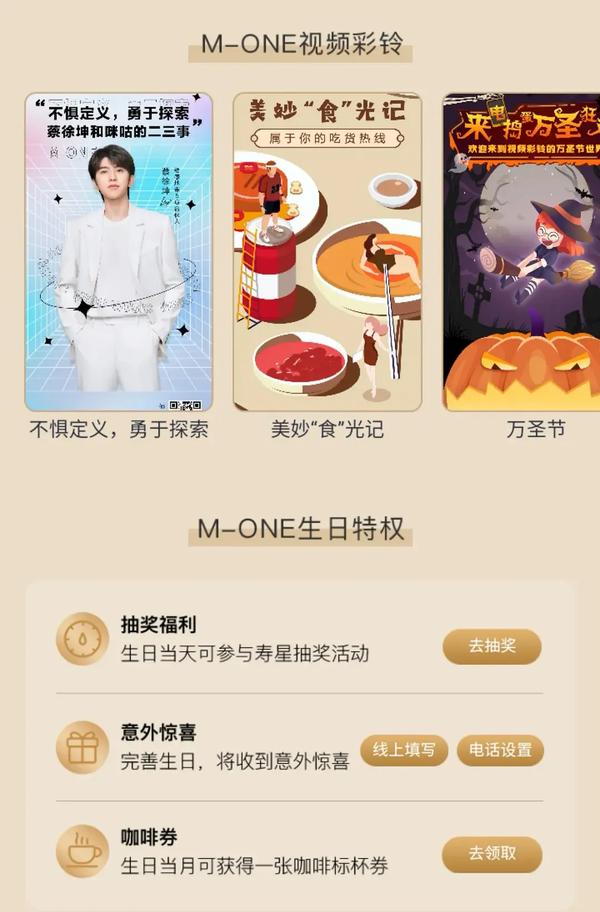Claim the coffee coupon via 去领取
This screenshot has width=600, height=912.
point(492,854)
